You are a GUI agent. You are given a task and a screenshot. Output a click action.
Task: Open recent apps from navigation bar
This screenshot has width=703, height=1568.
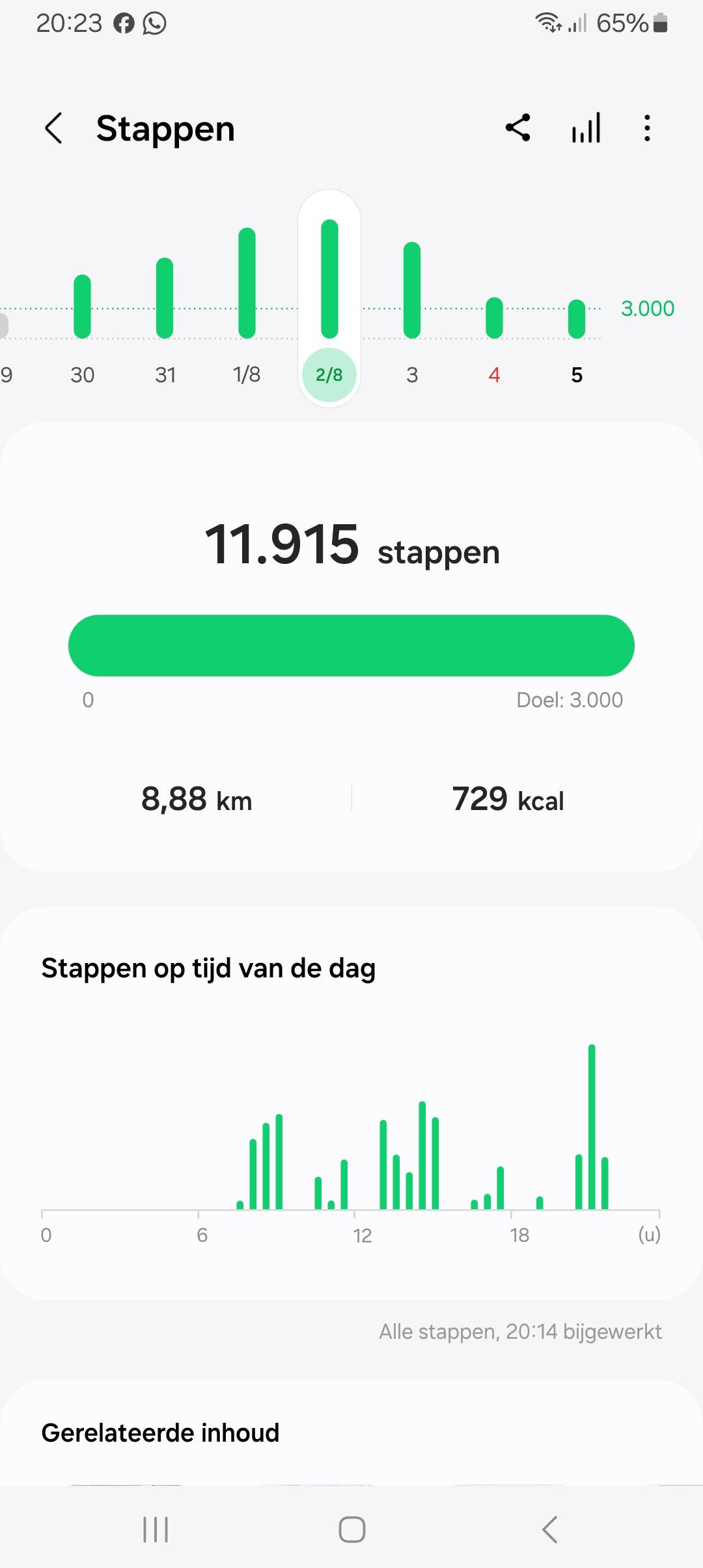point(156,1530)
